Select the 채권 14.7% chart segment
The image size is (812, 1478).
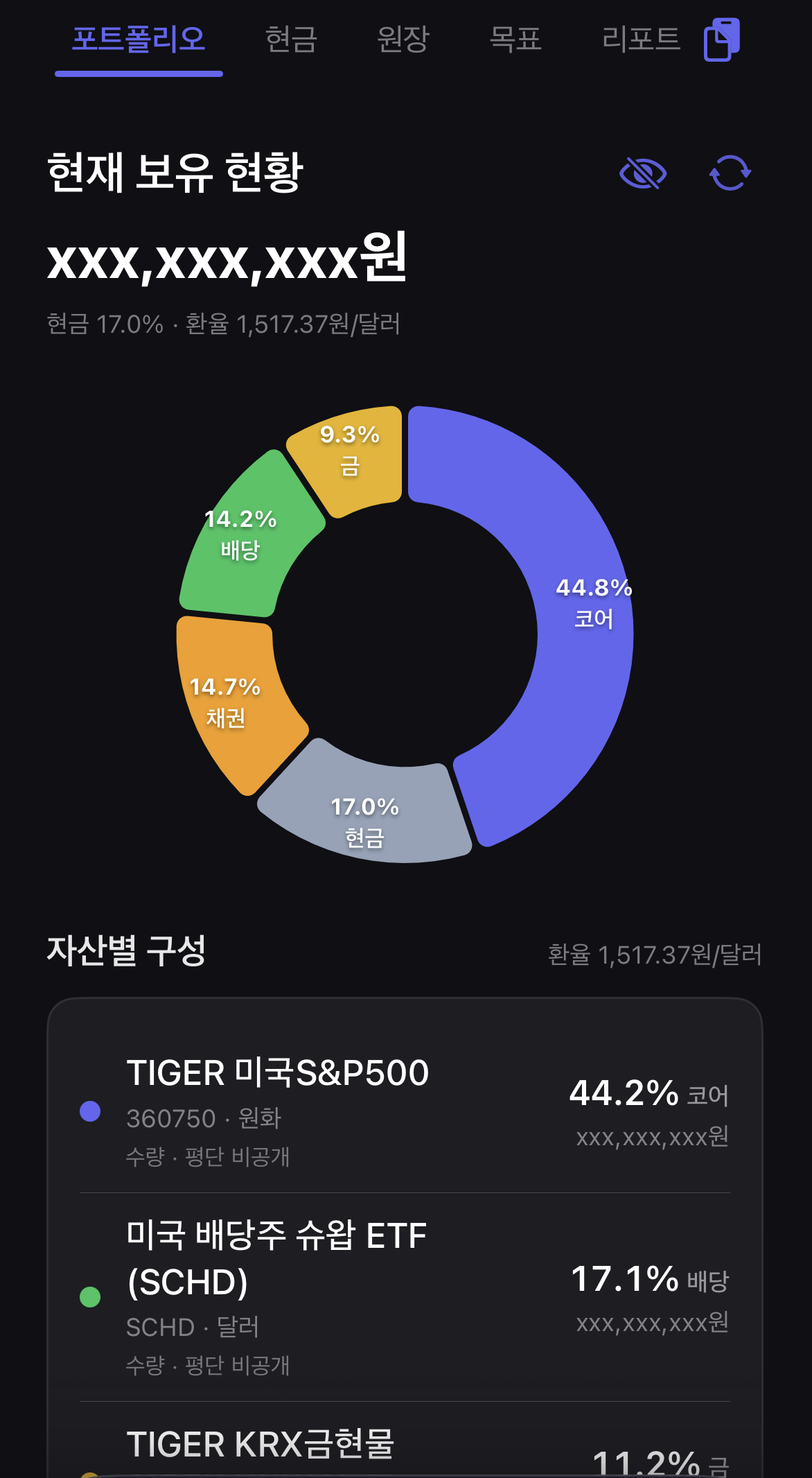tap(229, 700)
